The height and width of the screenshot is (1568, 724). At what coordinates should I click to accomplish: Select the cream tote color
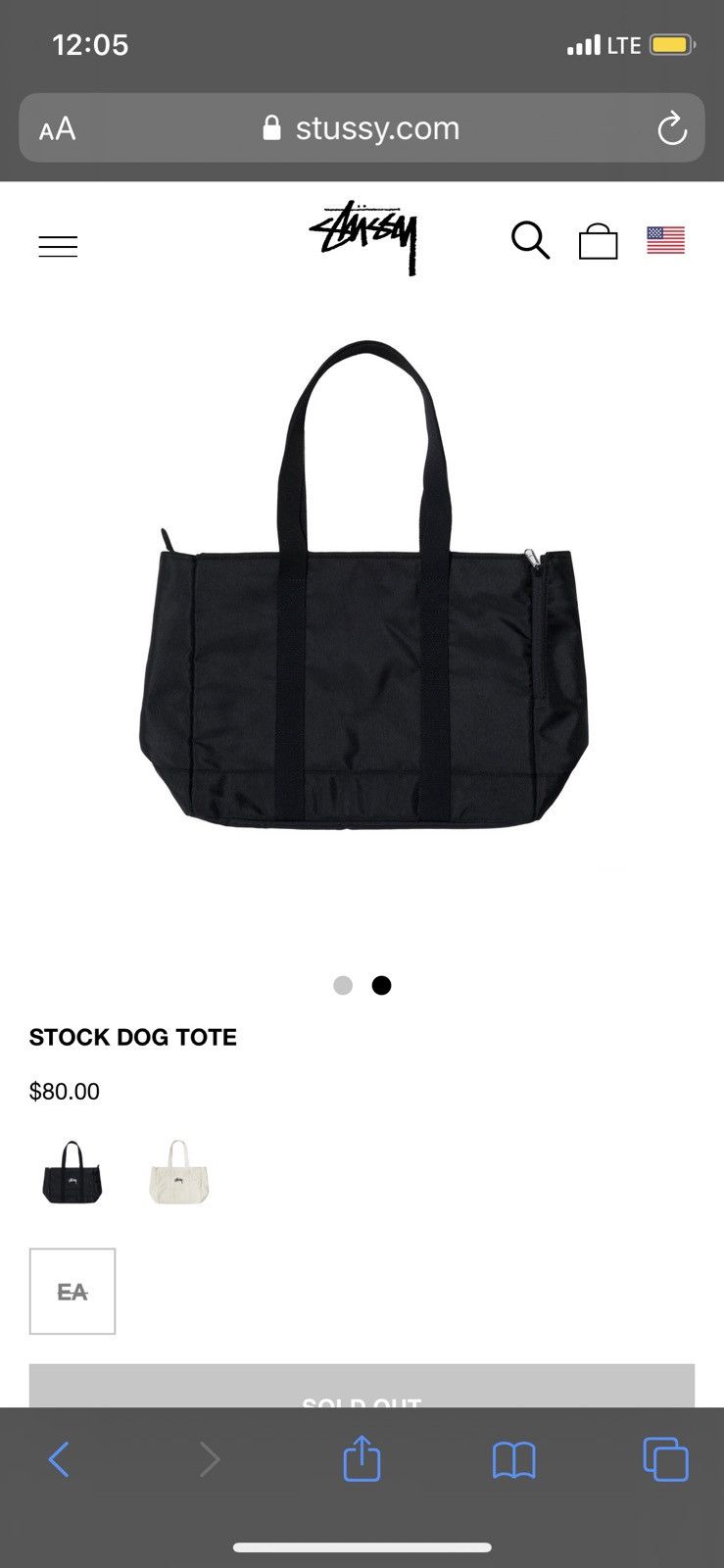point(178,1172)
